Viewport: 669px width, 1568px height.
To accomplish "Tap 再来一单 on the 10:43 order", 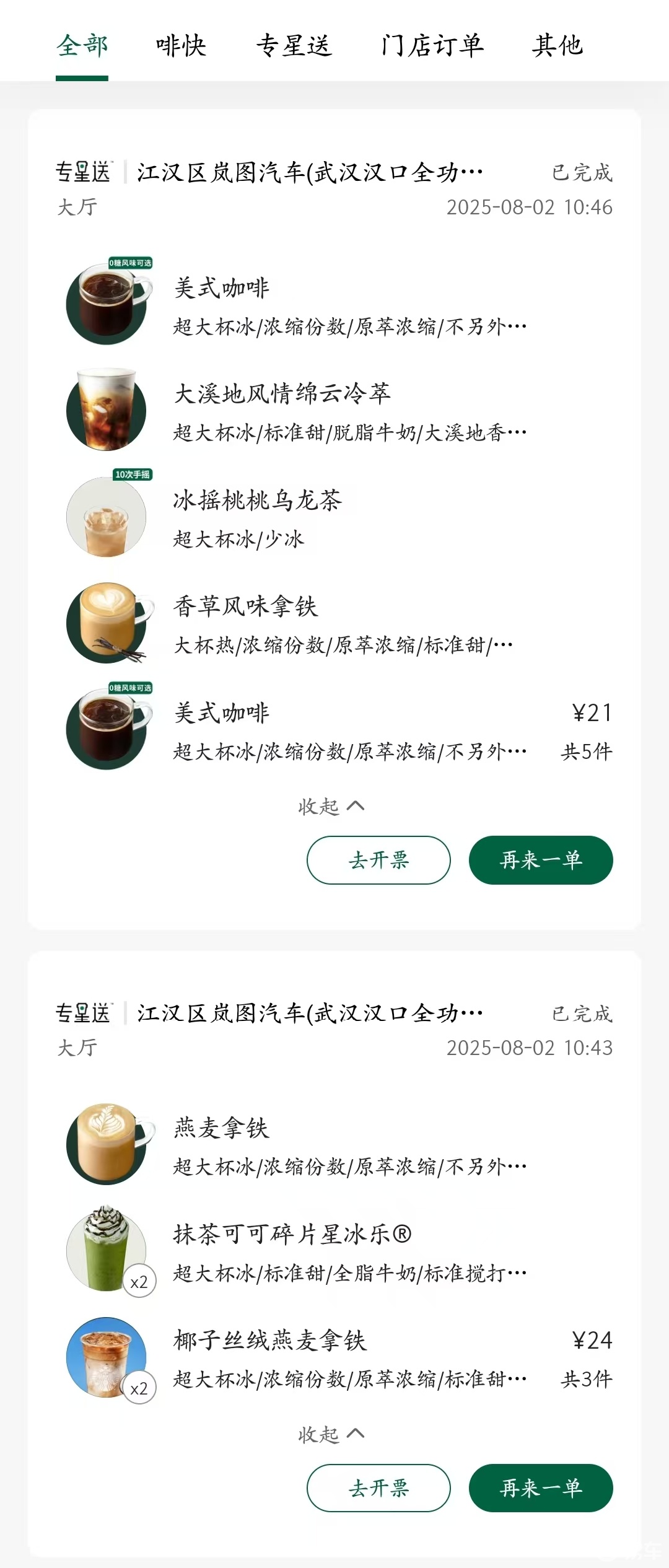I will coord(541,1488).
